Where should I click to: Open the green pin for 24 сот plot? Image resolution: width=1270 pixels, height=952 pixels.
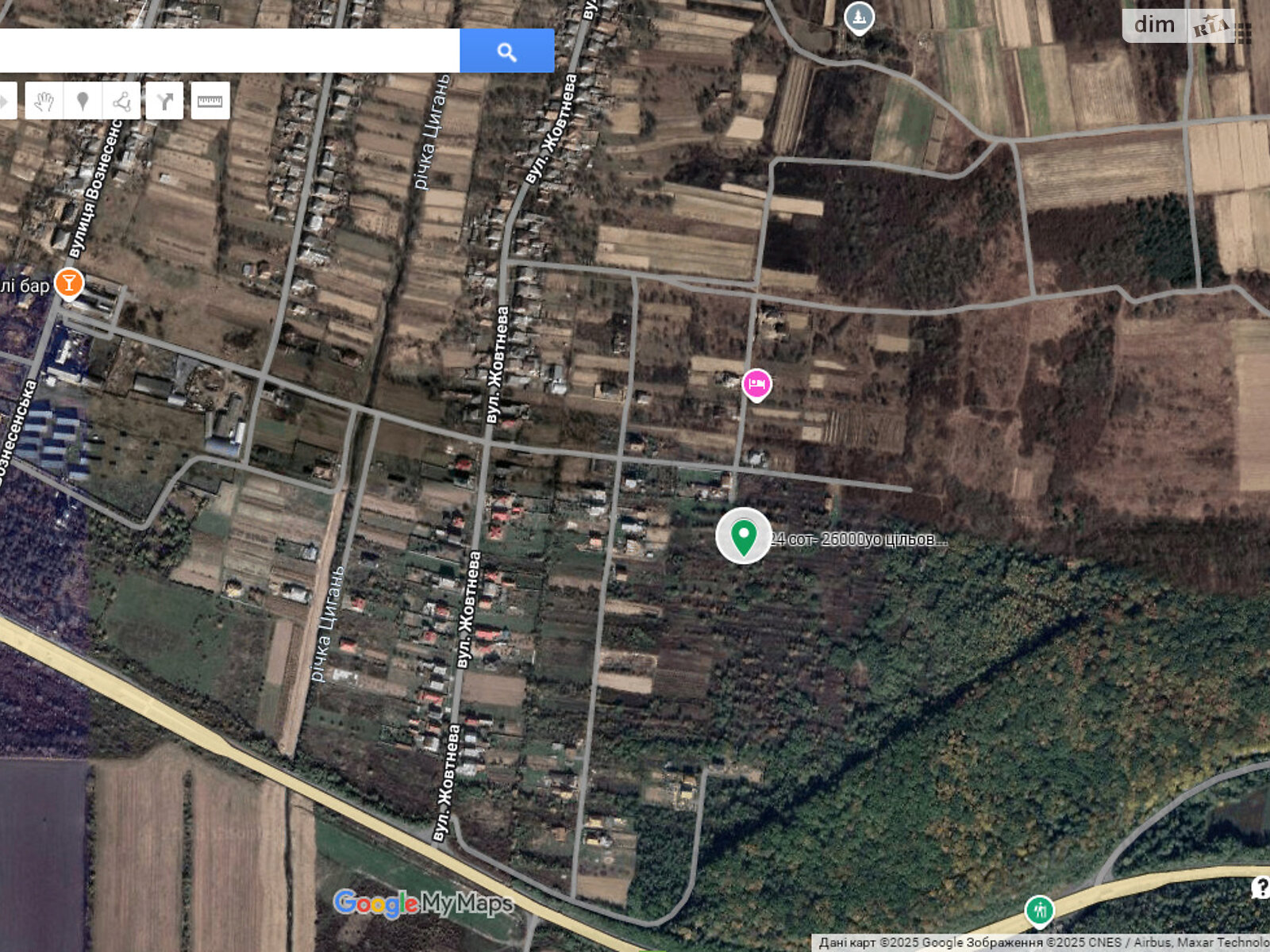coord(744,536)
